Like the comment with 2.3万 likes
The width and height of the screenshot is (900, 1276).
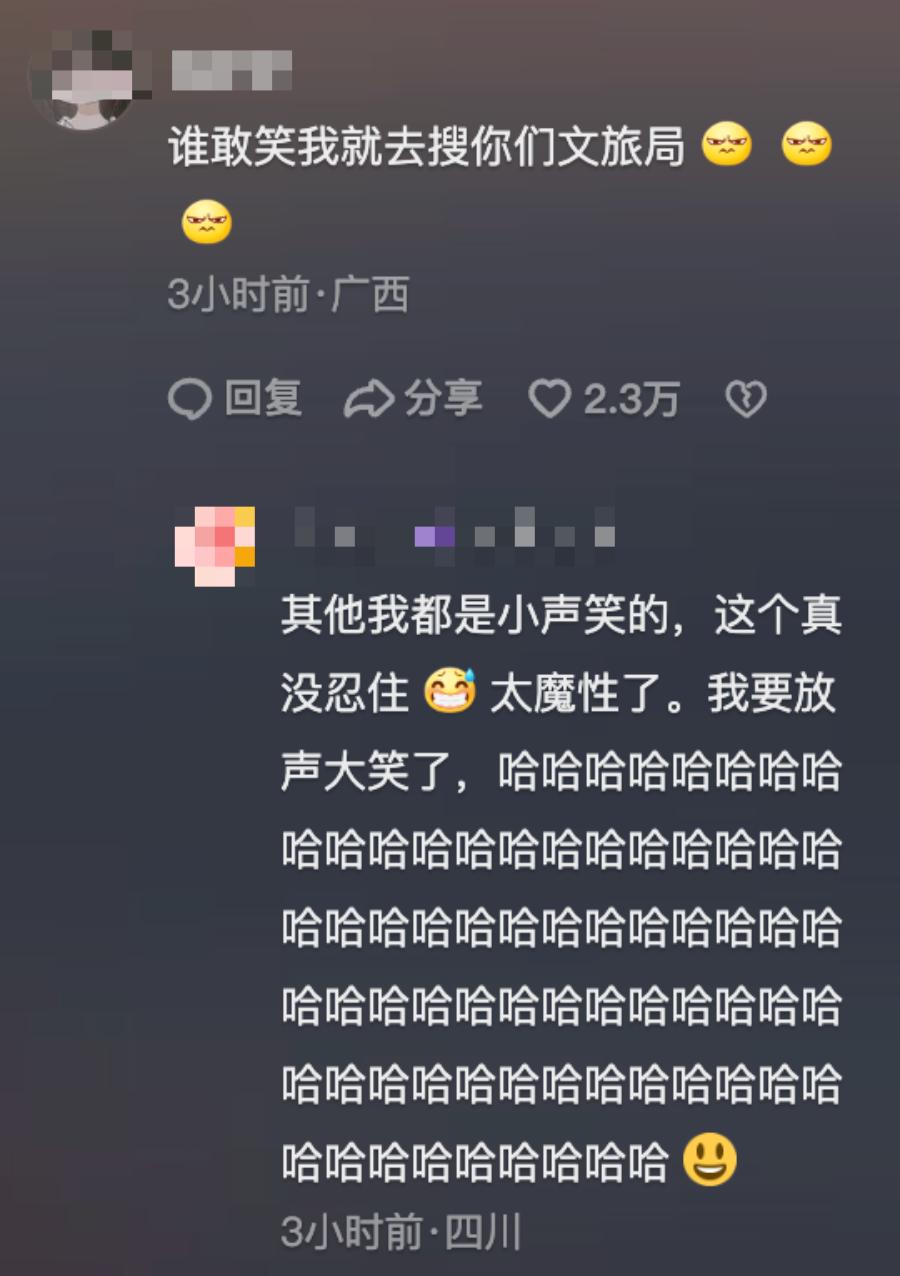point(603,400)
